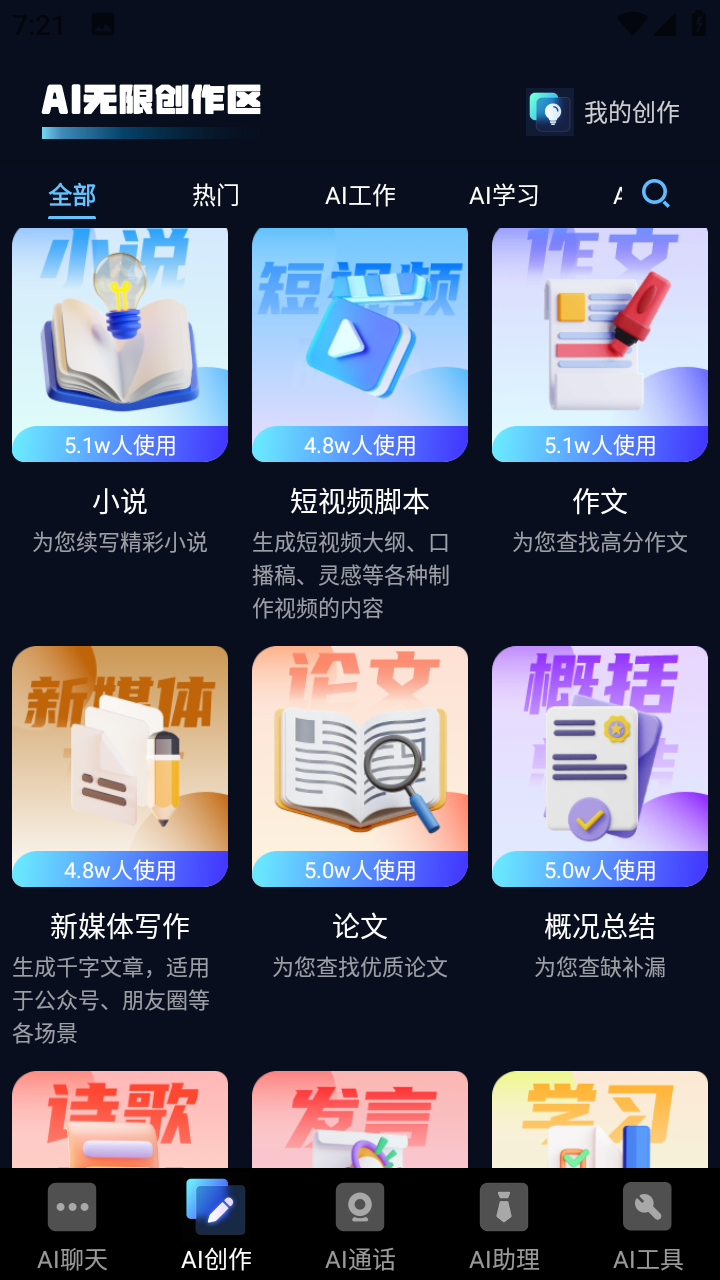The image size is (720, 1280).
Task: Open the 作文 creation card
Action: tap(600, 345)
